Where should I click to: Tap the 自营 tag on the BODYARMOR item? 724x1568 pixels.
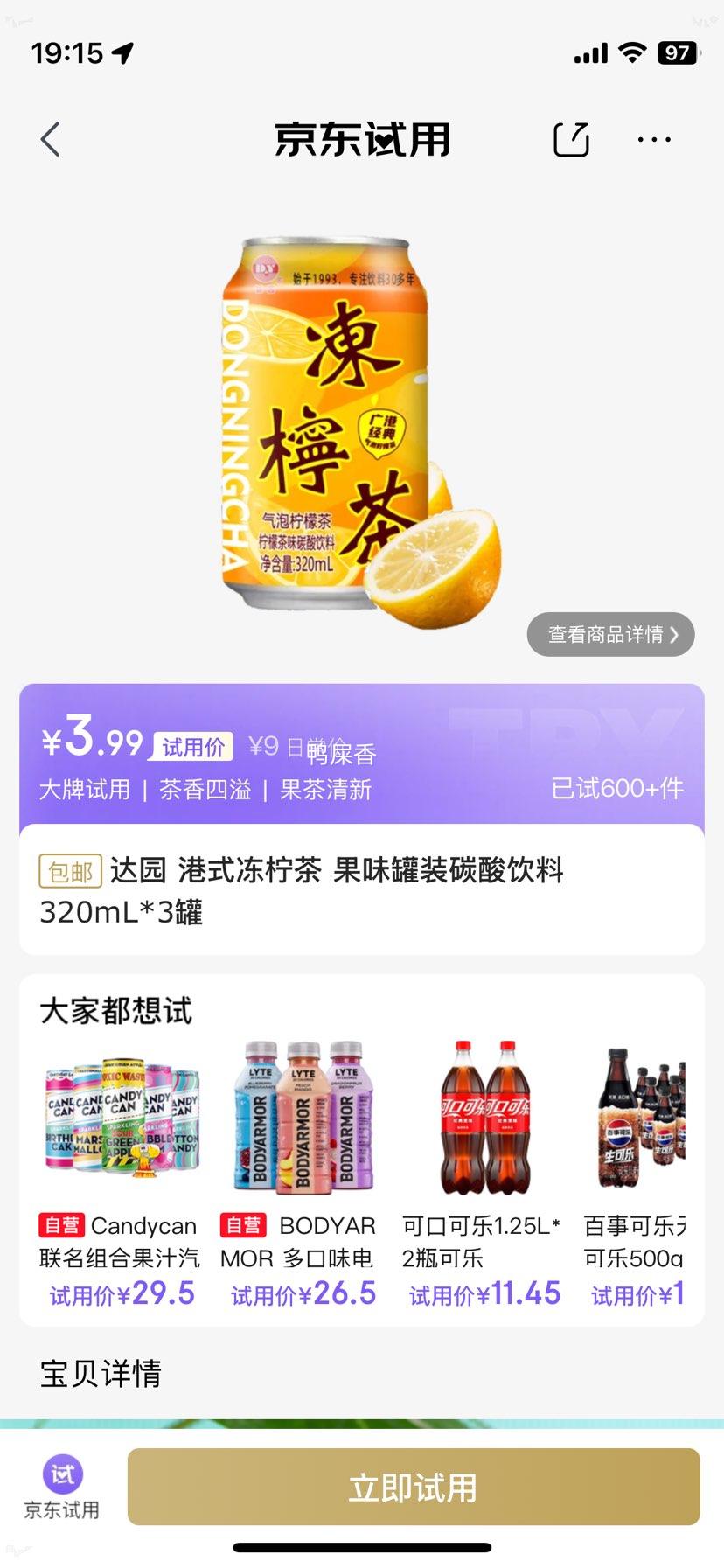pos(243,1225)
